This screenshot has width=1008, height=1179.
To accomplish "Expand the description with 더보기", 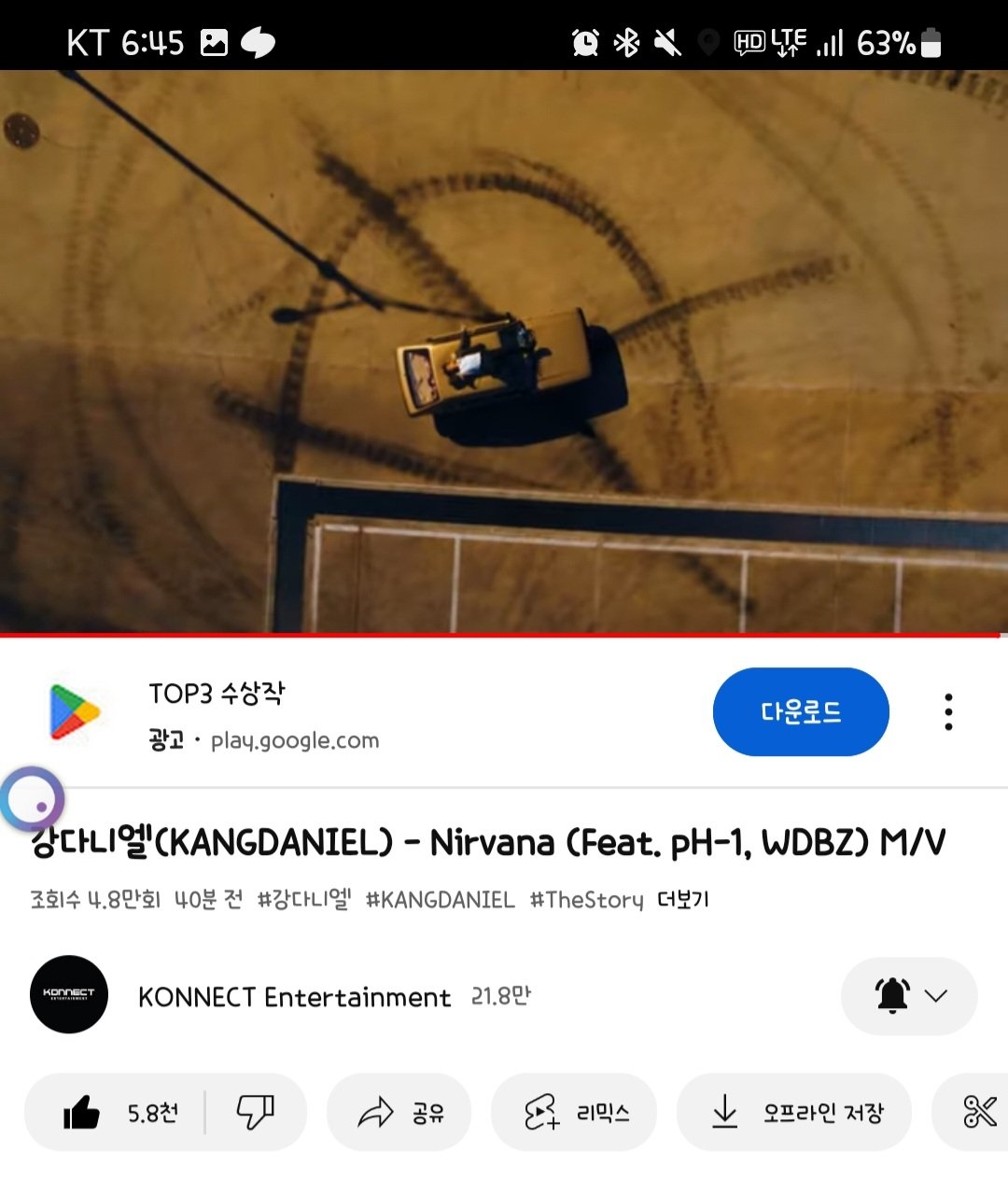I will click(683, 900).
